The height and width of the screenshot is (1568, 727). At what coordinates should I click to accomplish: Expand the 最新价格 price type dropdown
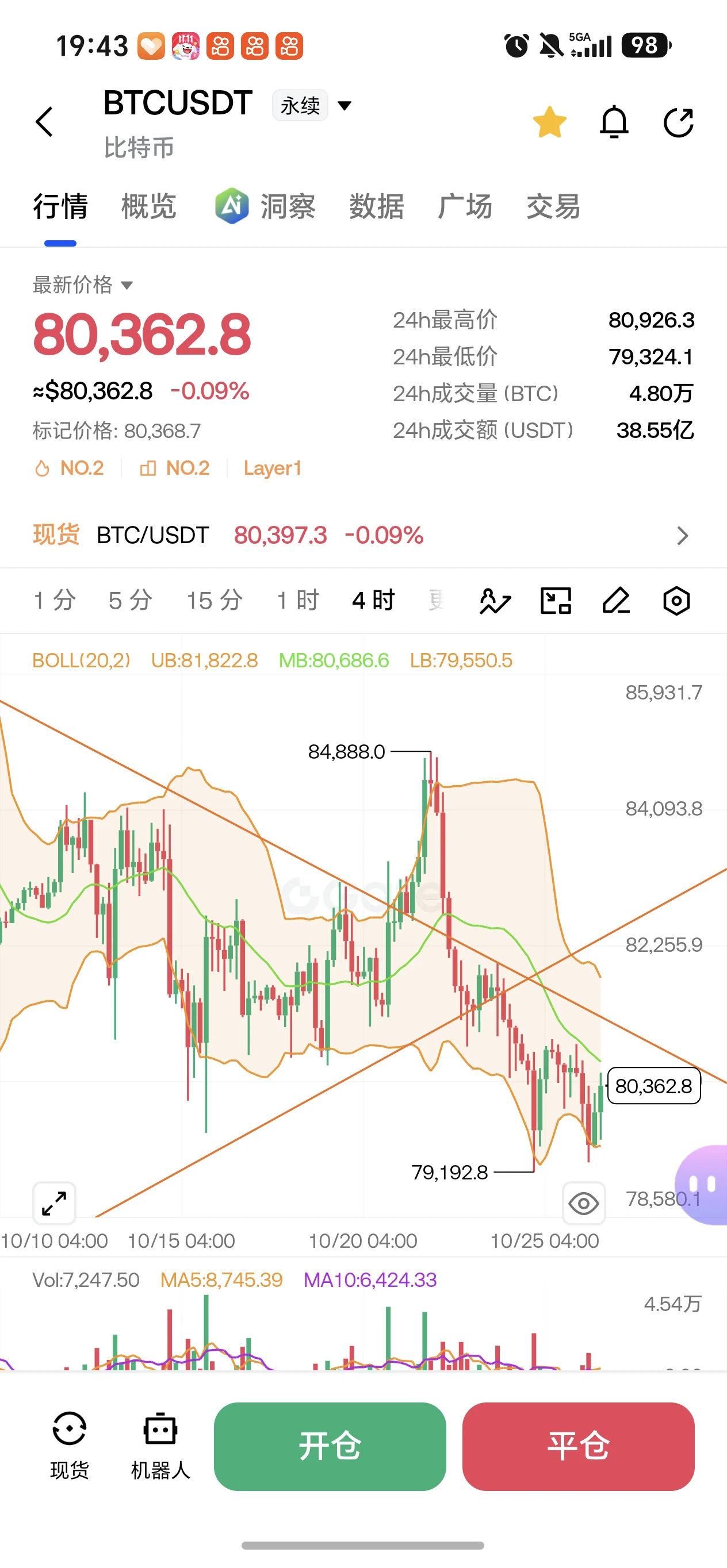pyautogui.click(x=83, y=285)
